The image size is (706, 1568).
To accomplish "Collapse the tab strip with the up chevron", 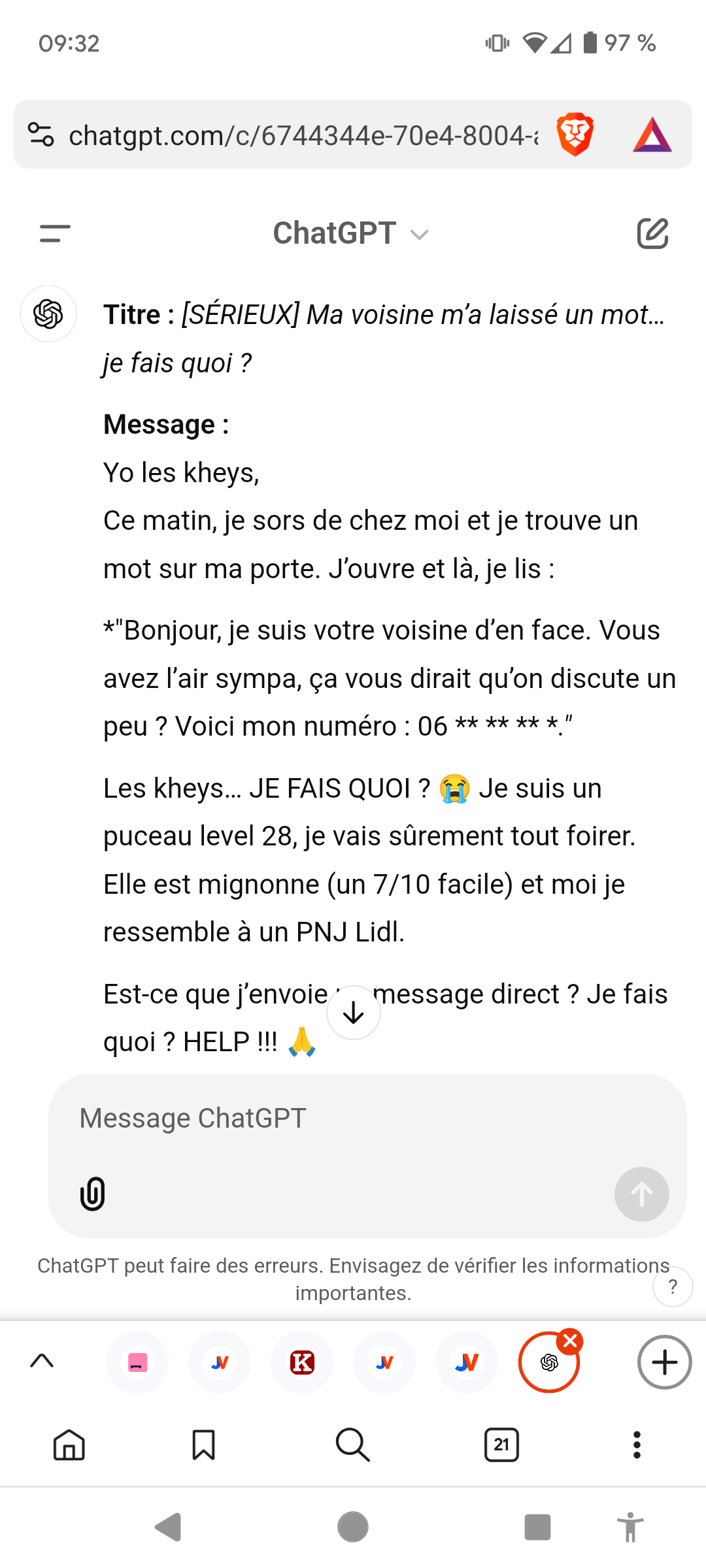I will 42,1361.
